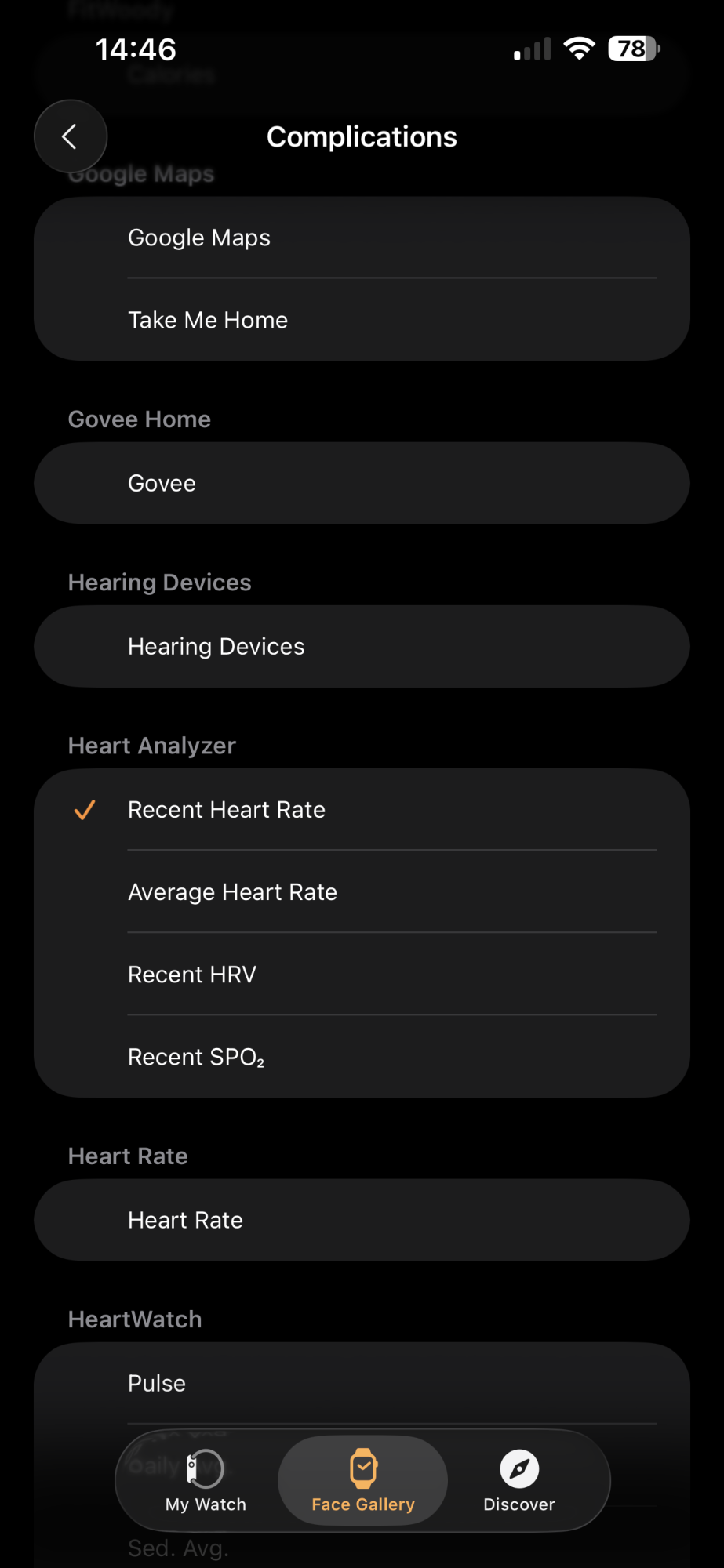Select the Recent HRV complication
Screen dimensions: 724x1568
pyautogui.click(x=362, y=975)
